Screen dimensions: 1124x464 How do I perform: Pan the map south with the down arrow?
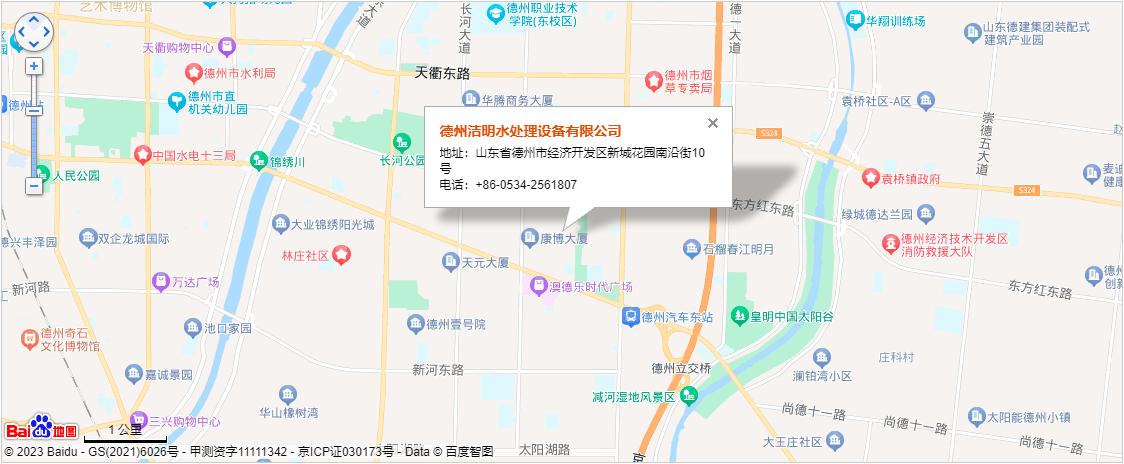34,44
